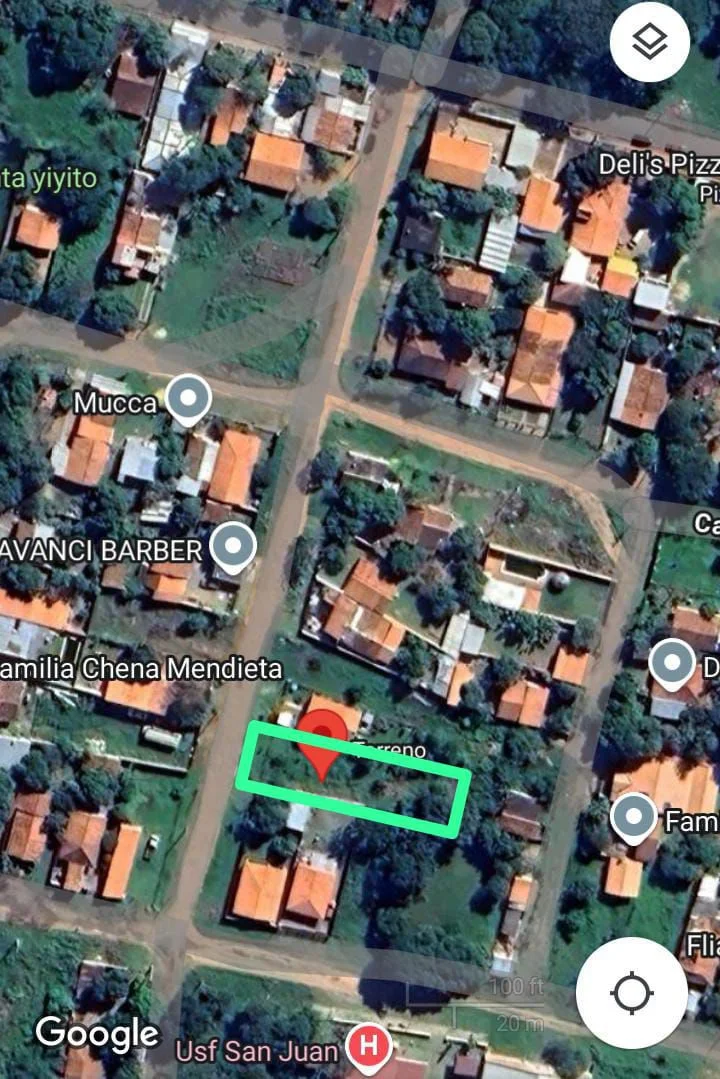The width and height of the screenshot is (720, 1079).
Task: Select the Mucca place marker
Action: click(x=187, y=400)
